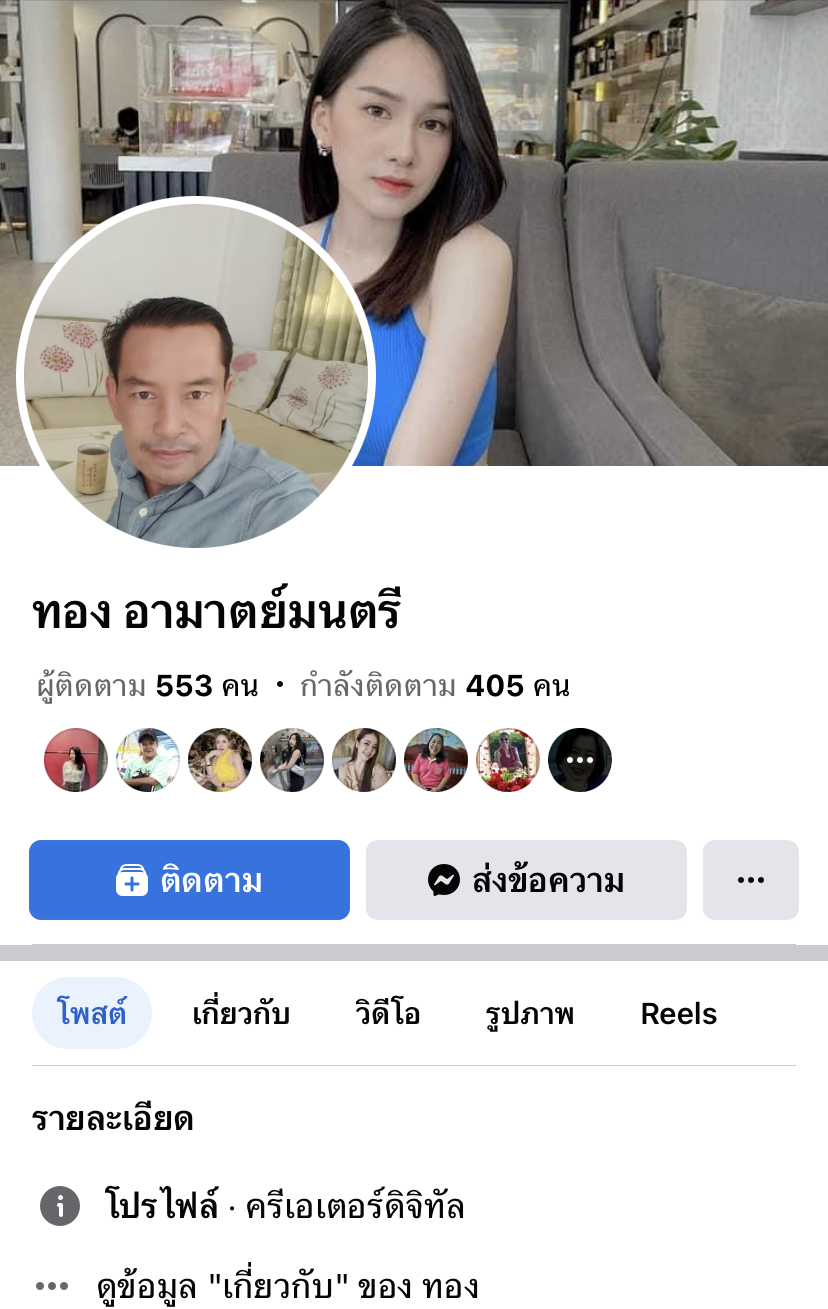Open the three-dot more options button

(x=750, y=880)
